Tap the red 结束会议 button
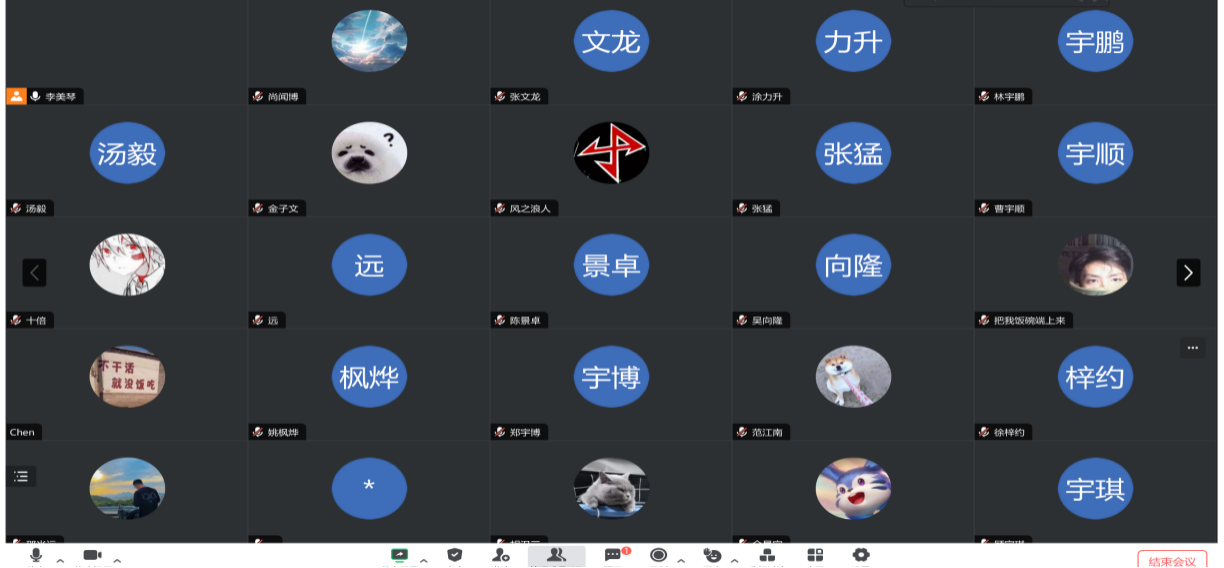This screenshot has height=568, width=1224. pyautogui.click(x=1172, y=561)
